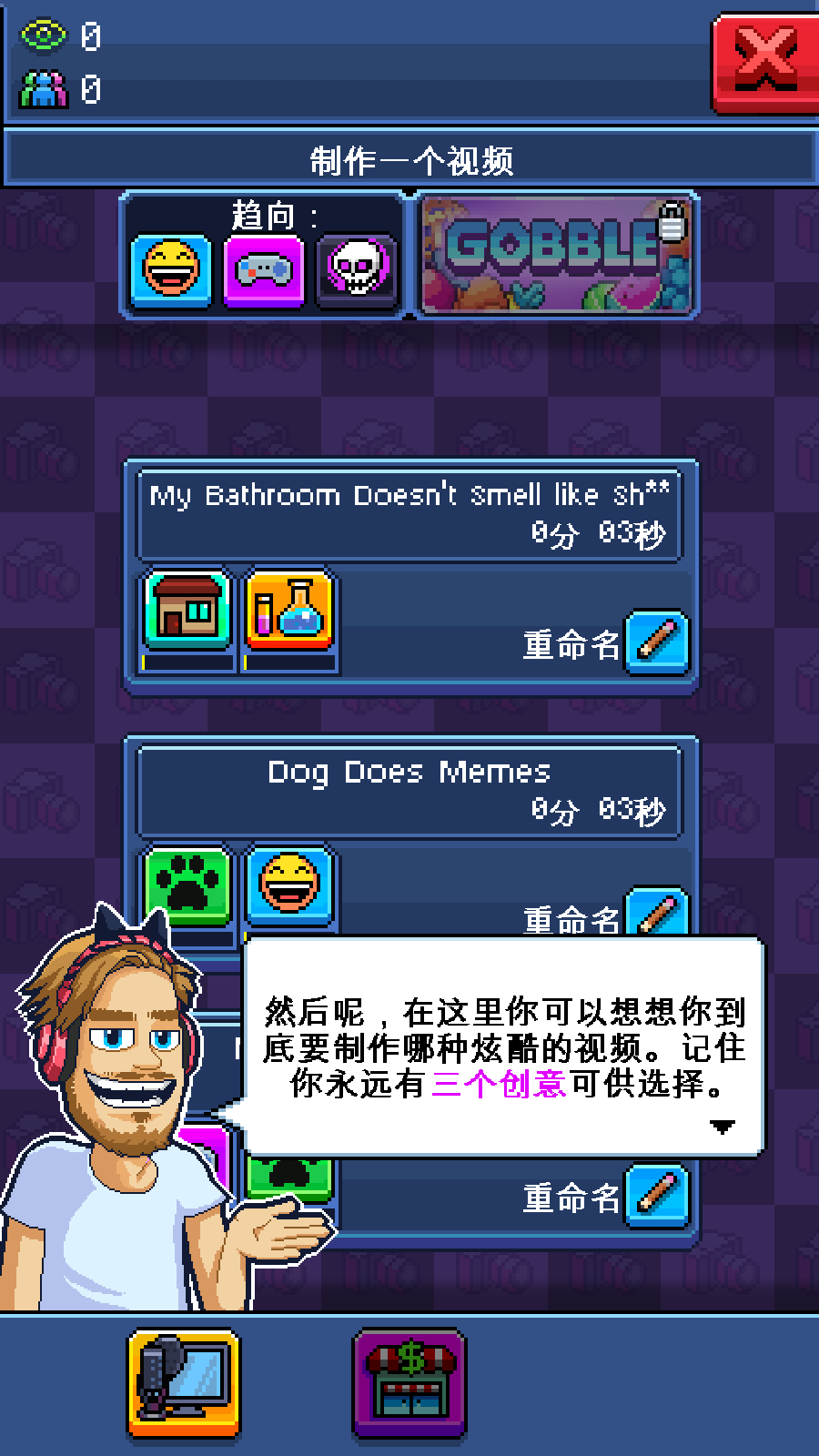Close the make-a-video screen with the red X
This screenshot has height=1456, width=819.
[x=765, y=62]
